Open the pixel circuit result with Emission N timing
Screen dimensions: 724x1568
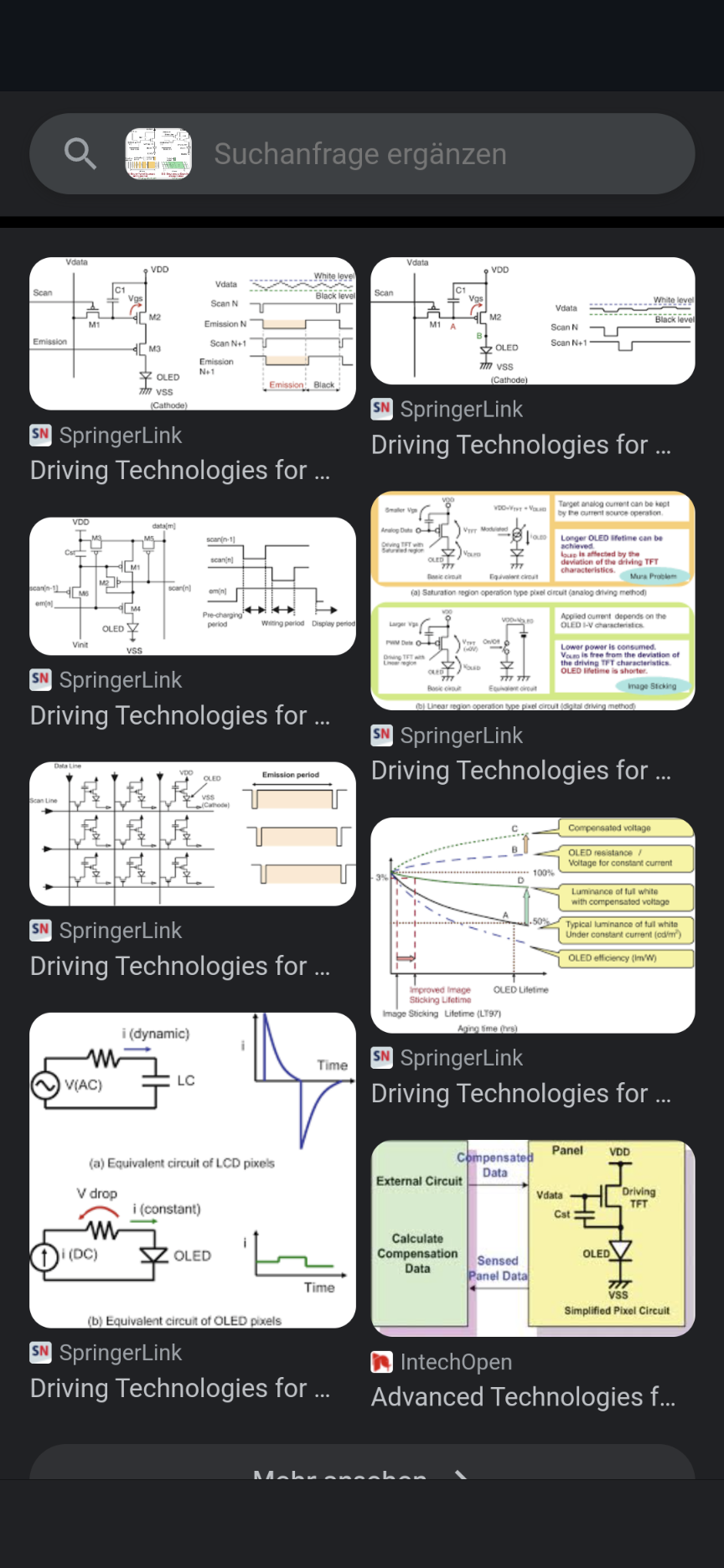coord(193,333)
